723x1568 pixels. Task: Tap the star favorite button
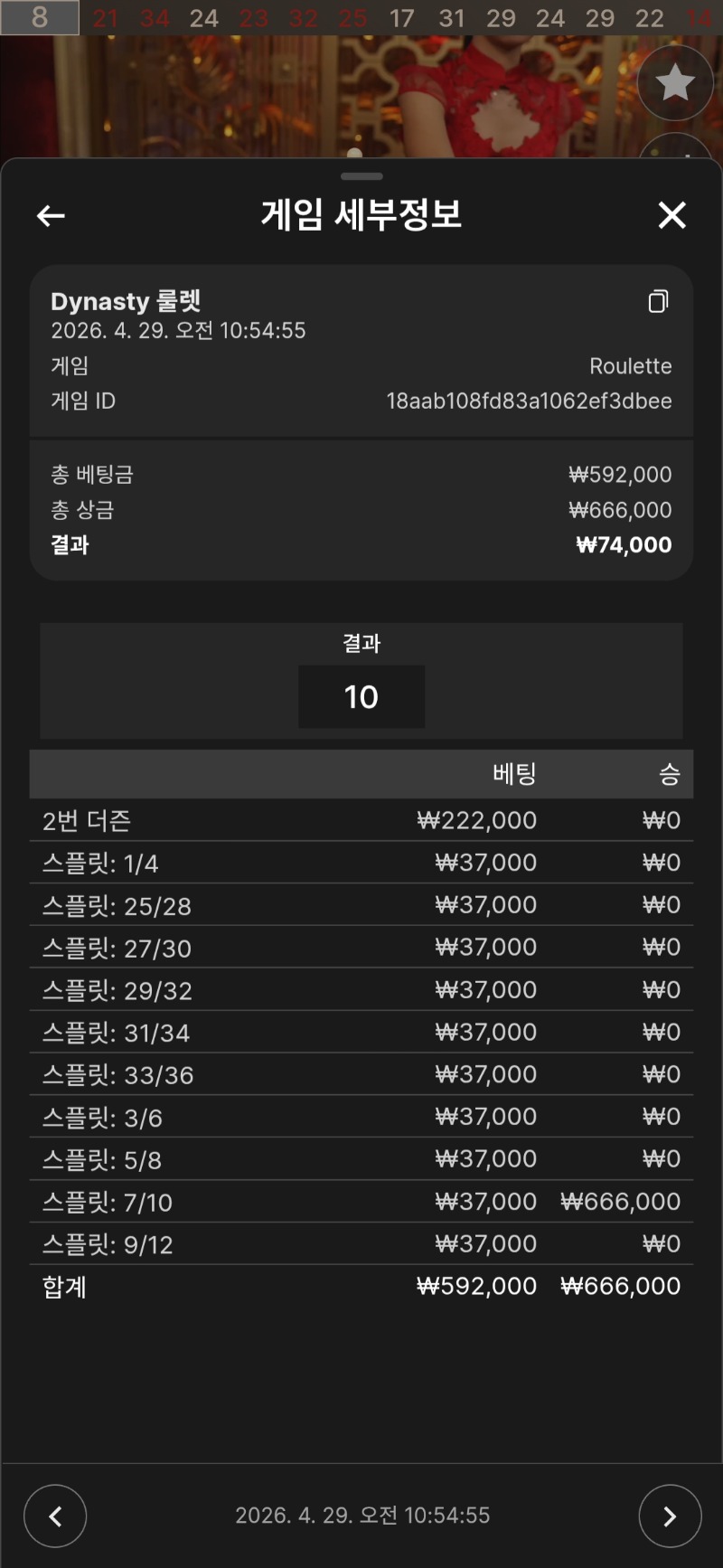674,83
